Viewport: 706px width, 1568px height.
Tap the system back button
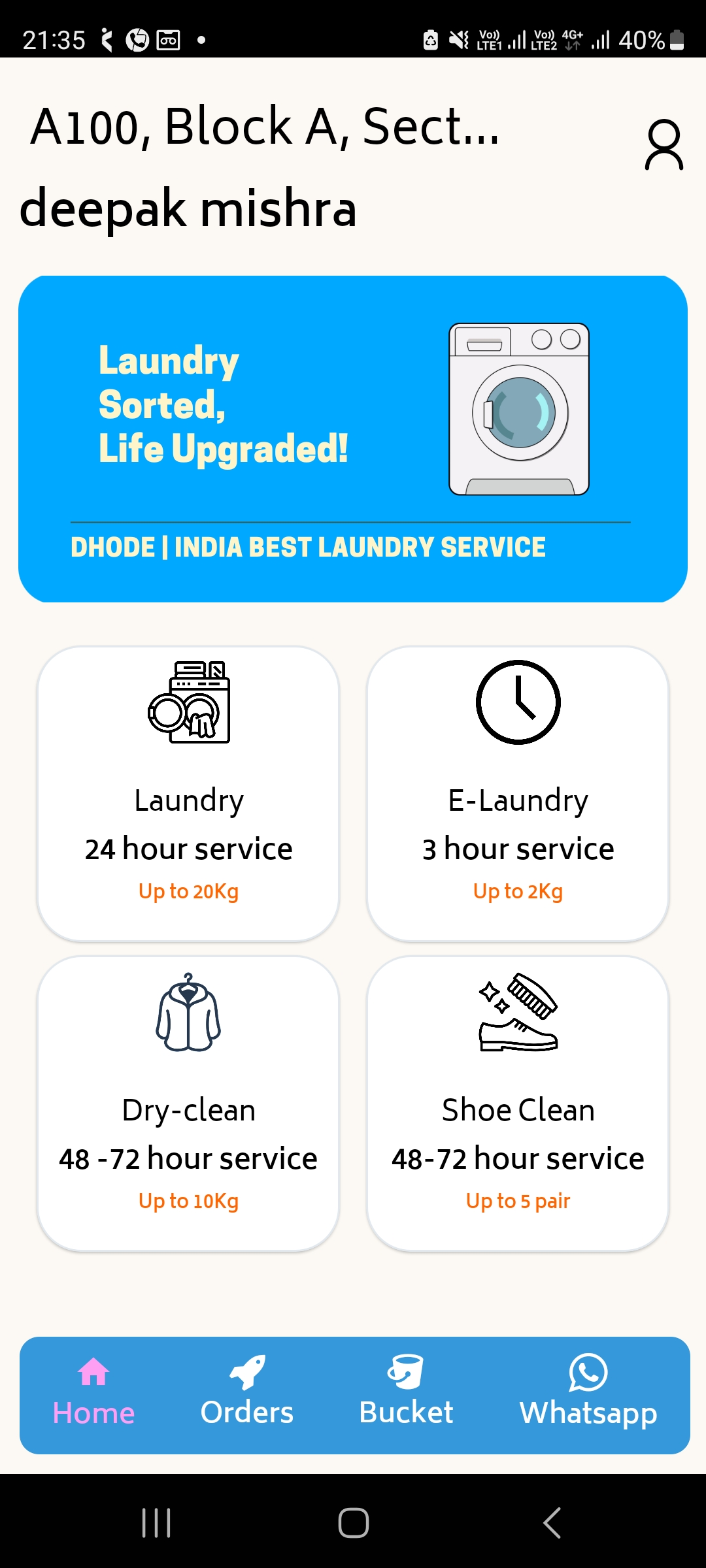(x=552, y=1523)
